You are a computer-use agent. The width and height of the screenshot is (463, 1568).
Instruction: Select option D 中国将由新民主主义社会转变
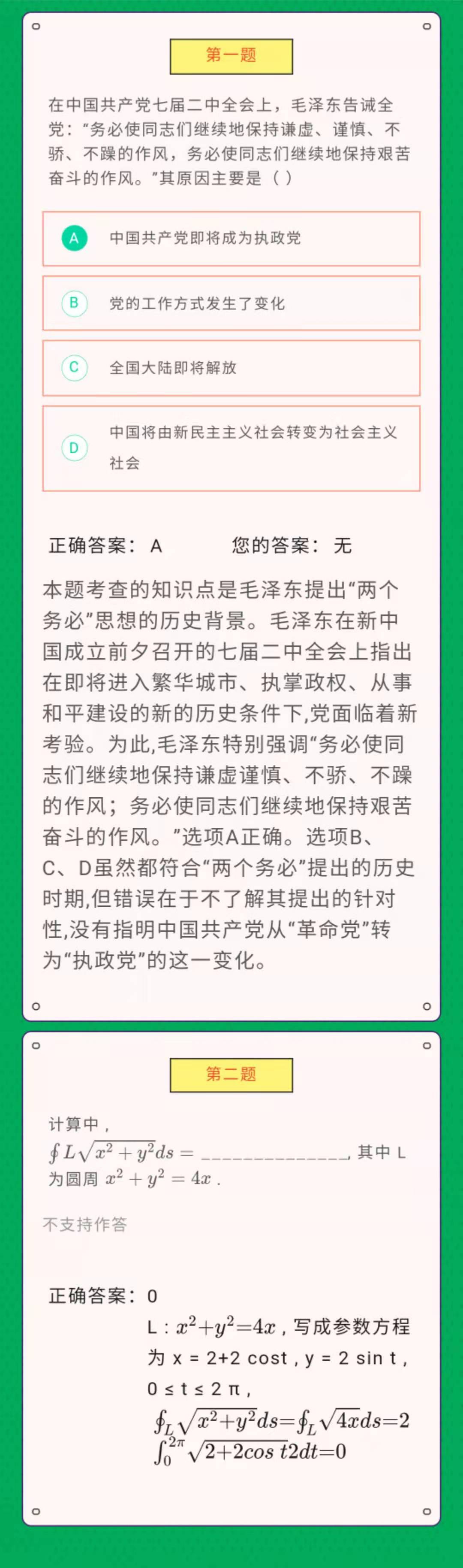point(231,448)
